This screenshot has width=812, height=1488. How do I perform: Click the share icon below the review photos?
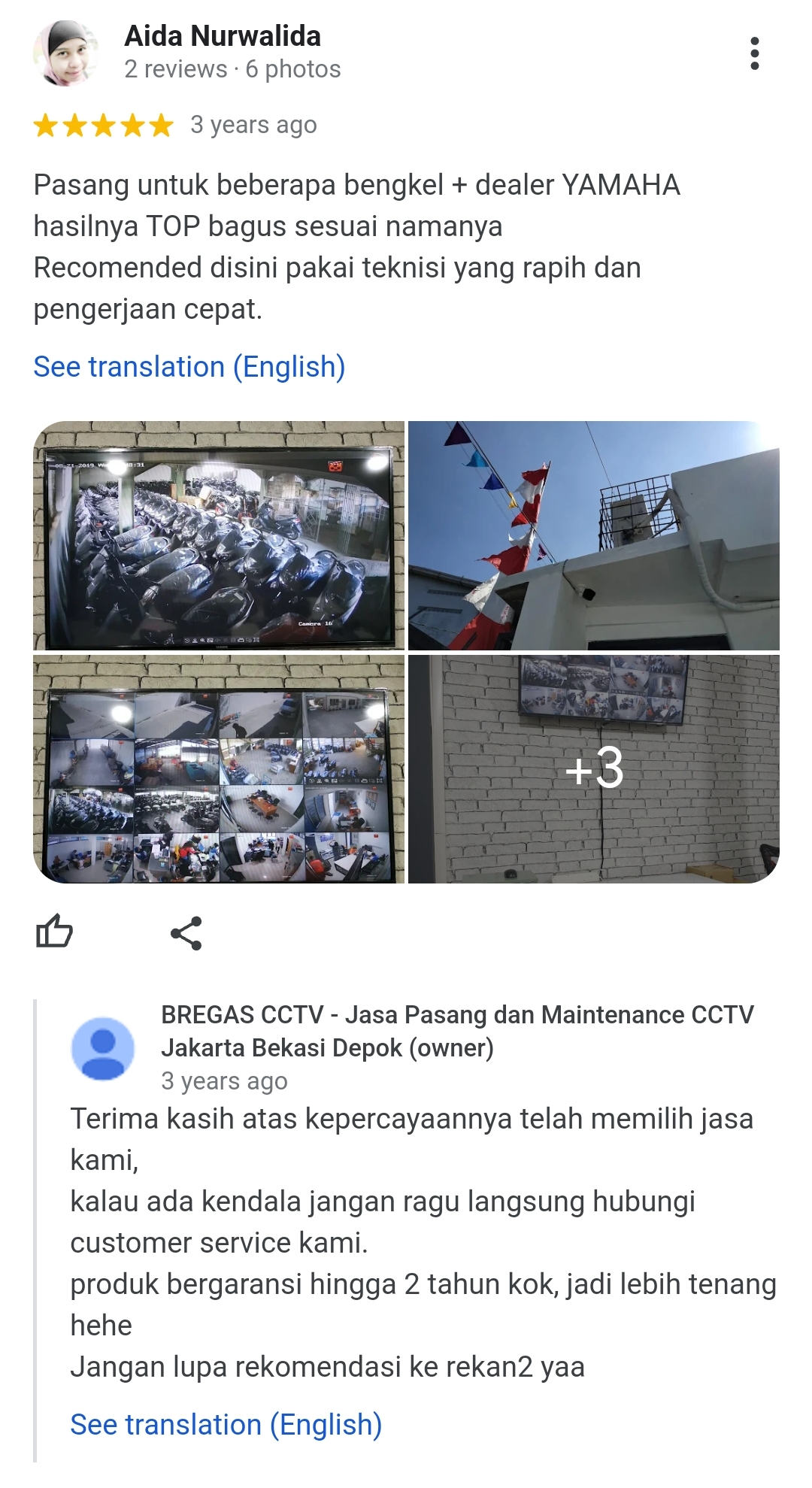pyautogui.click(x=187, y=932)
